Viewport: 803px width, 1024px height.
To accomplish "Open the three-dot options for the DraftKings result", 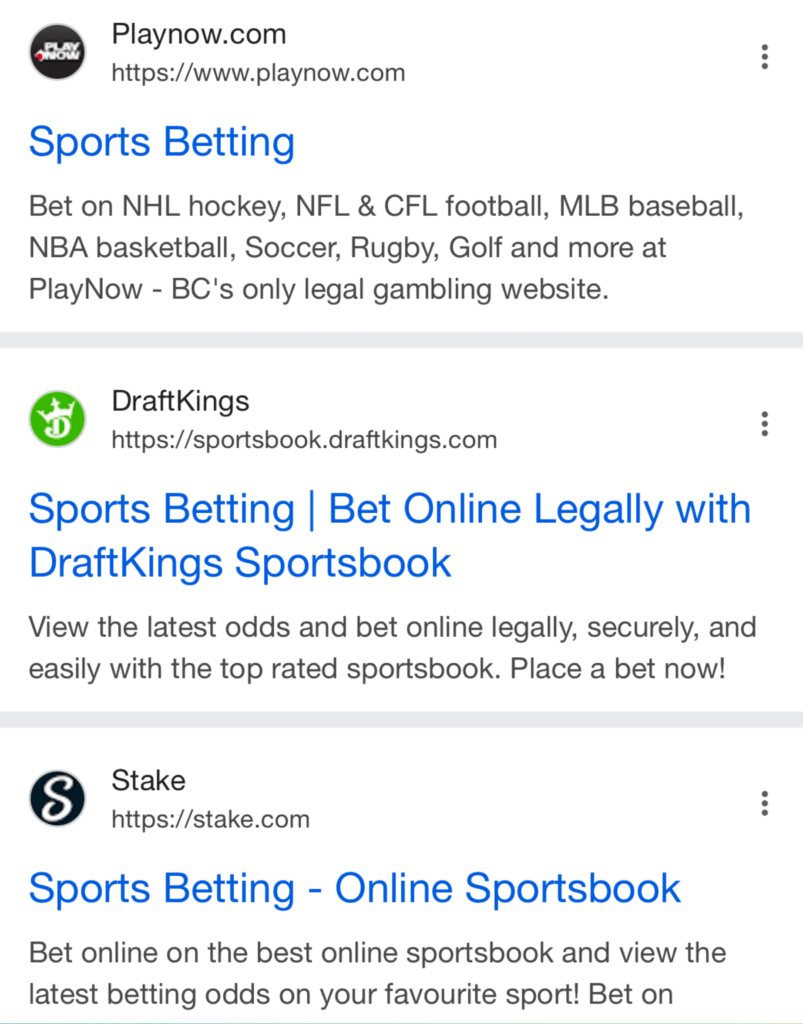I will [764, 423].
